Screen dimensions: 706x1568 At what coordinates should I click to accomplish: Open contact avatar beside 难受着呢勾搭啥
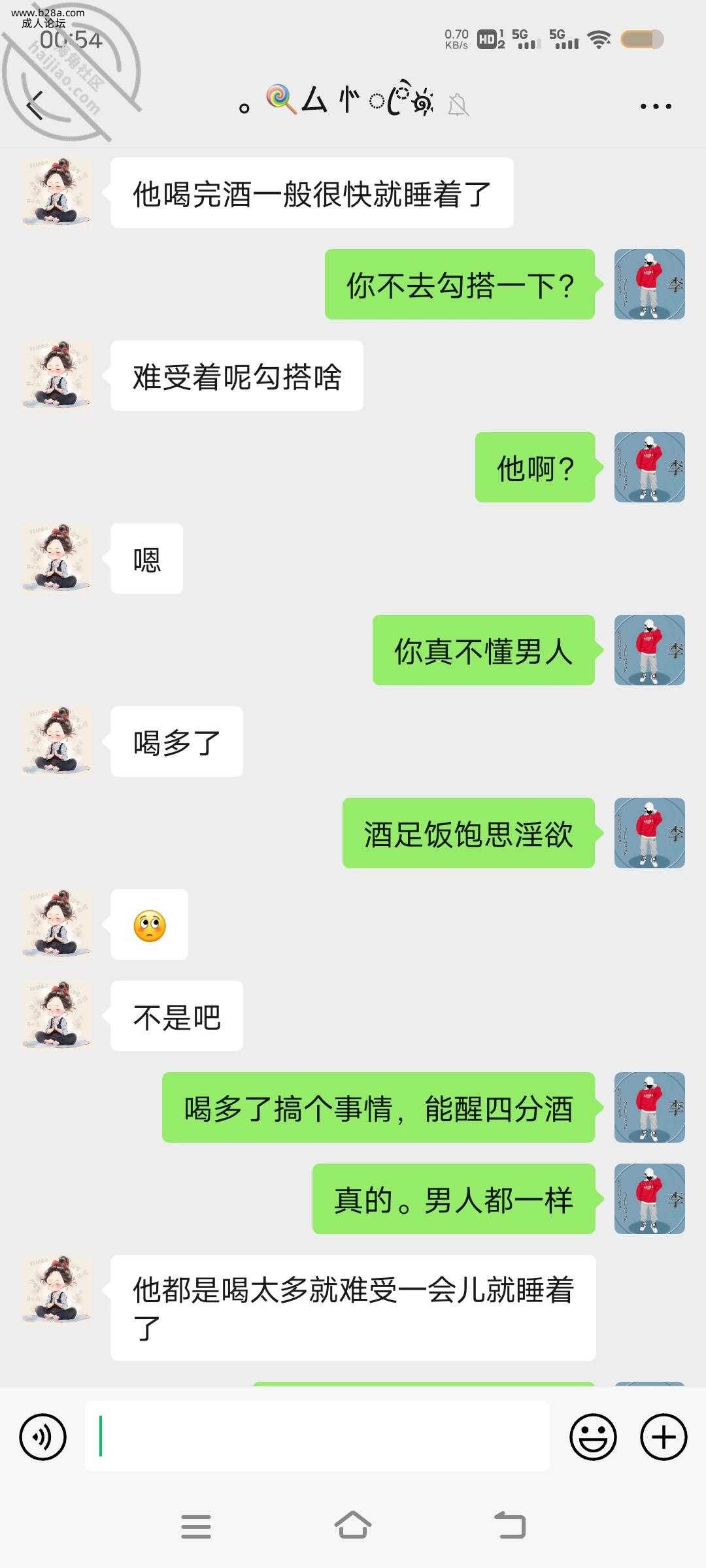click(x=56, y=375)
